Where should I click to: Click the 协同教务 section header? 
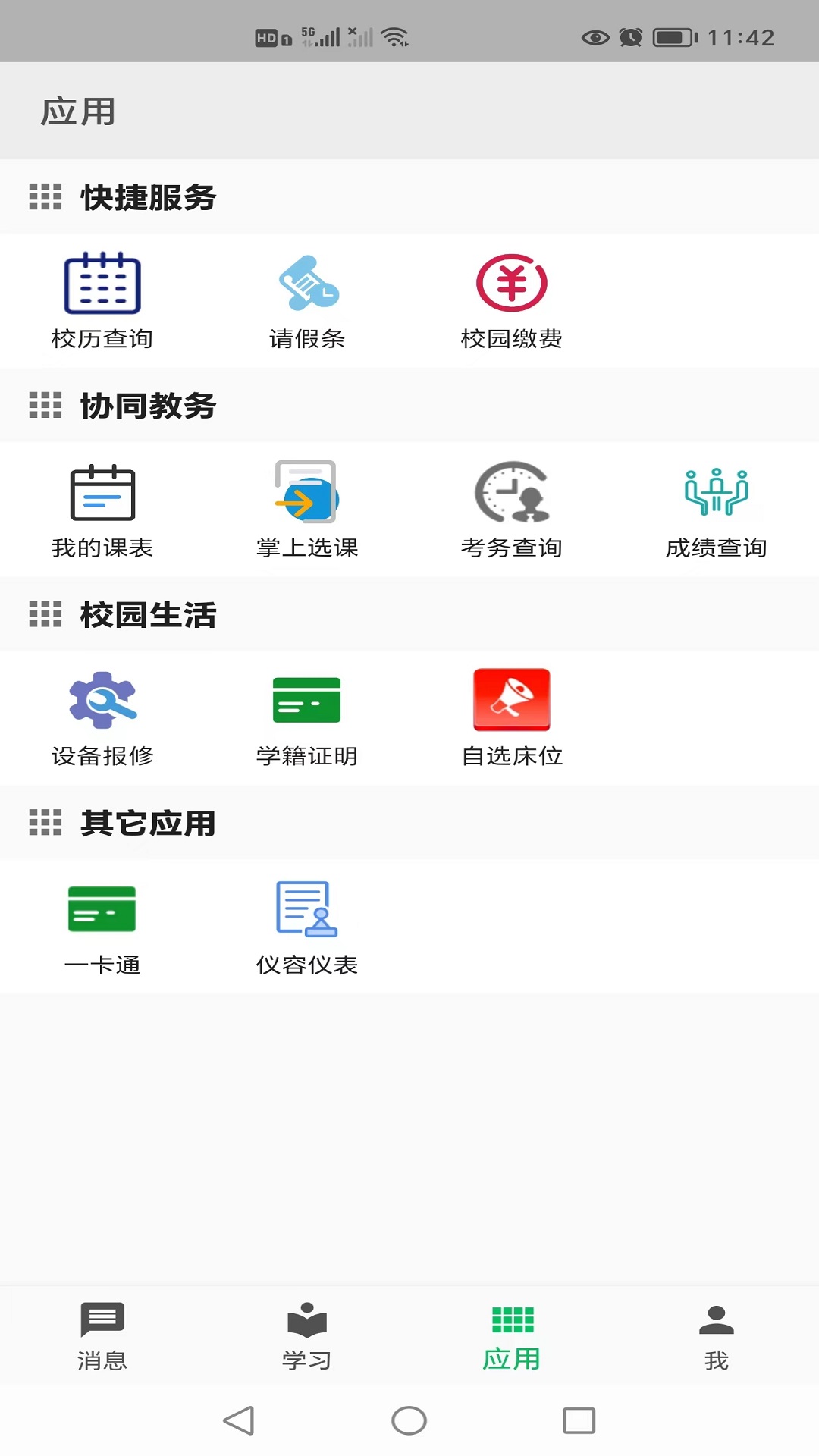click(x=147, y=406)
